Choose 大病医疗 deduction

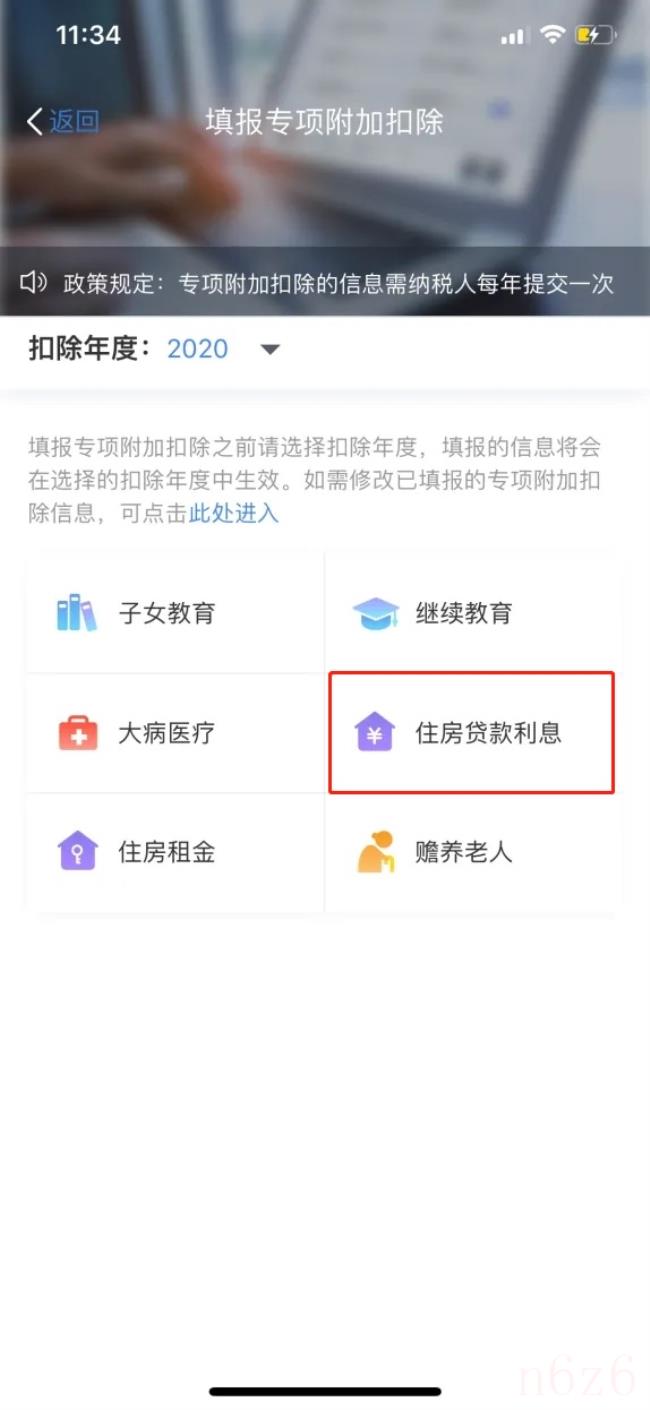pyautogui.click(x=175, y=733)
